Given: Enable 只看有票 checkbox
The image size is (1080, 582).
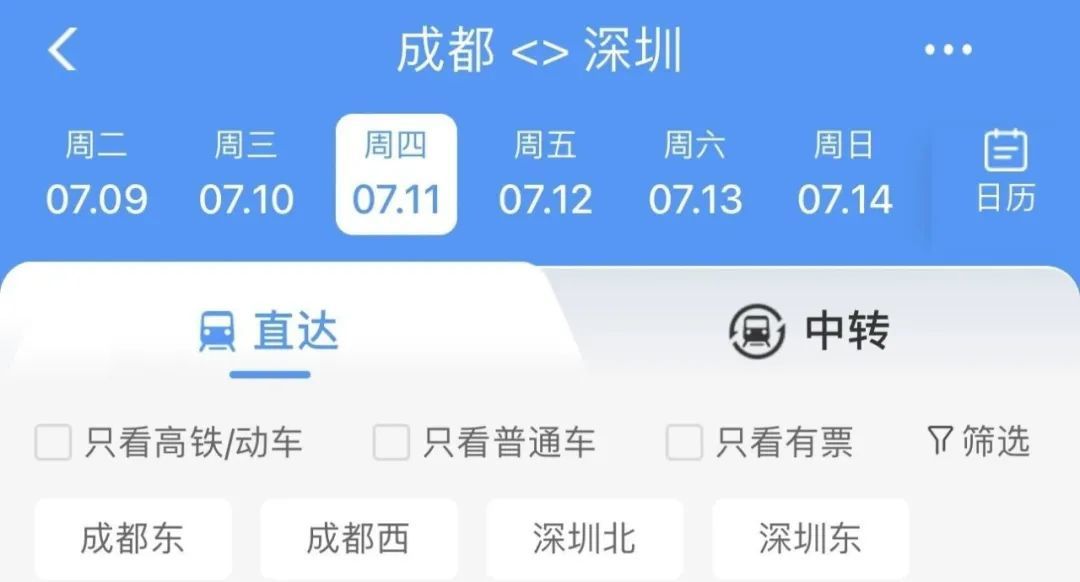Looking at the screenshot, I should click(684, 442).
